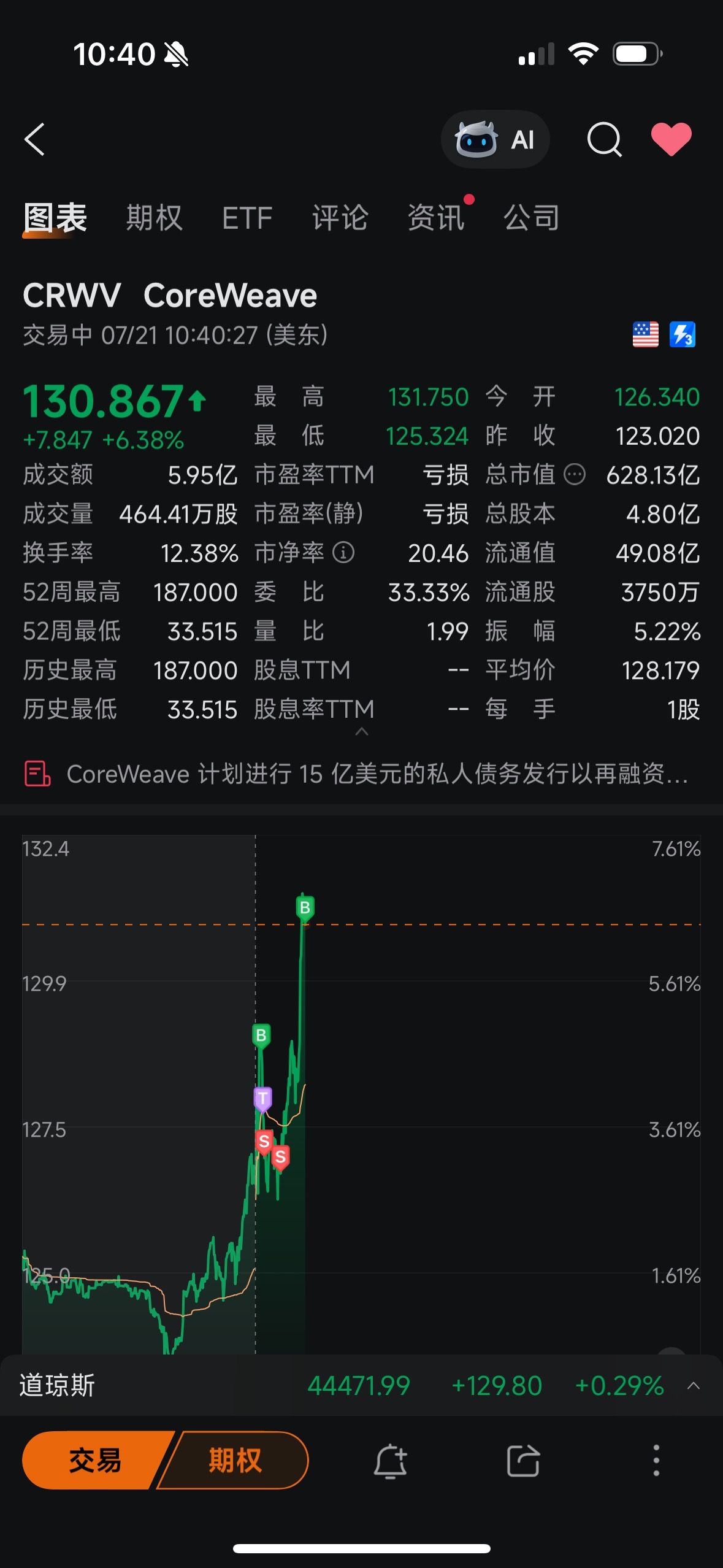Image resolution: width=723 pixels, height=1568 pixels.
Task: View info tooltip next to 总市值
Action: click(575, 474)
